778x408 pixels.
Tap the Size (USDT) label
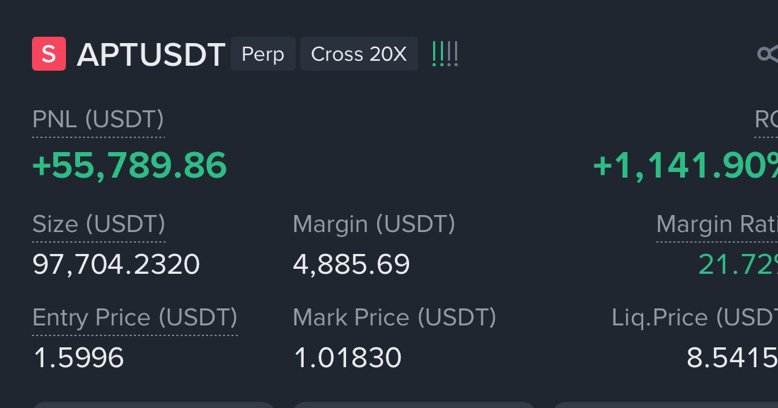(x=98, y=224)
